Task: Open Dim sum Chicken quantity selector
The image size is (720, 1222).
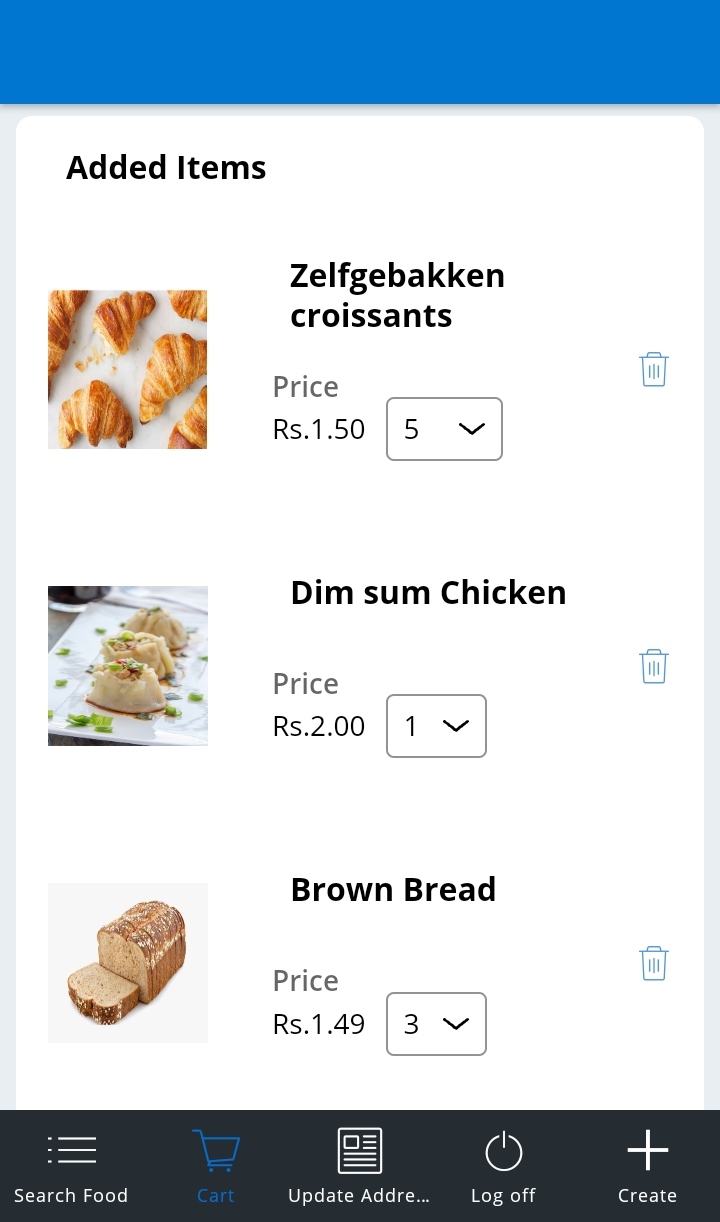Action: coord(436,726)
